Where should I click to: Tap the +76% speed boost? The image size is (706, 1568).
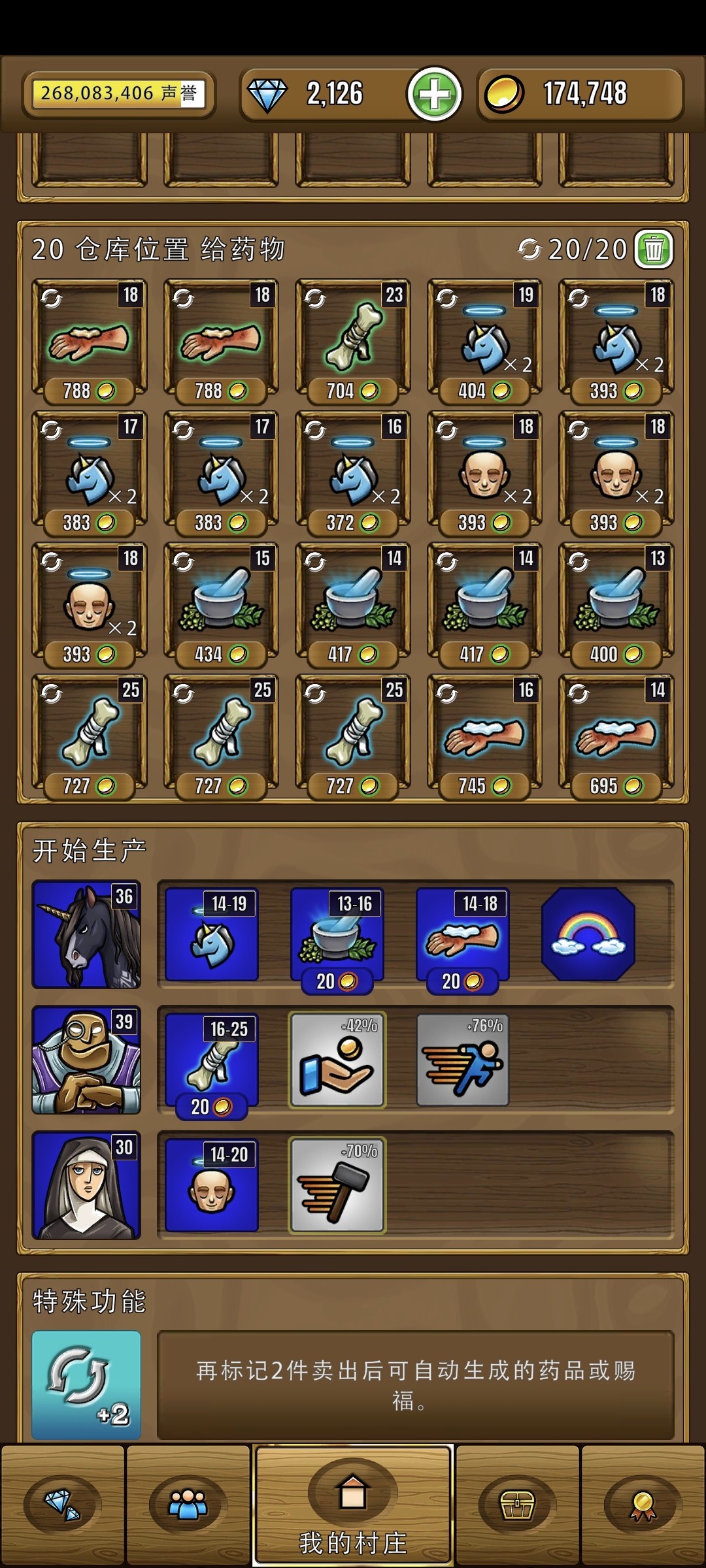point(463,1060)
